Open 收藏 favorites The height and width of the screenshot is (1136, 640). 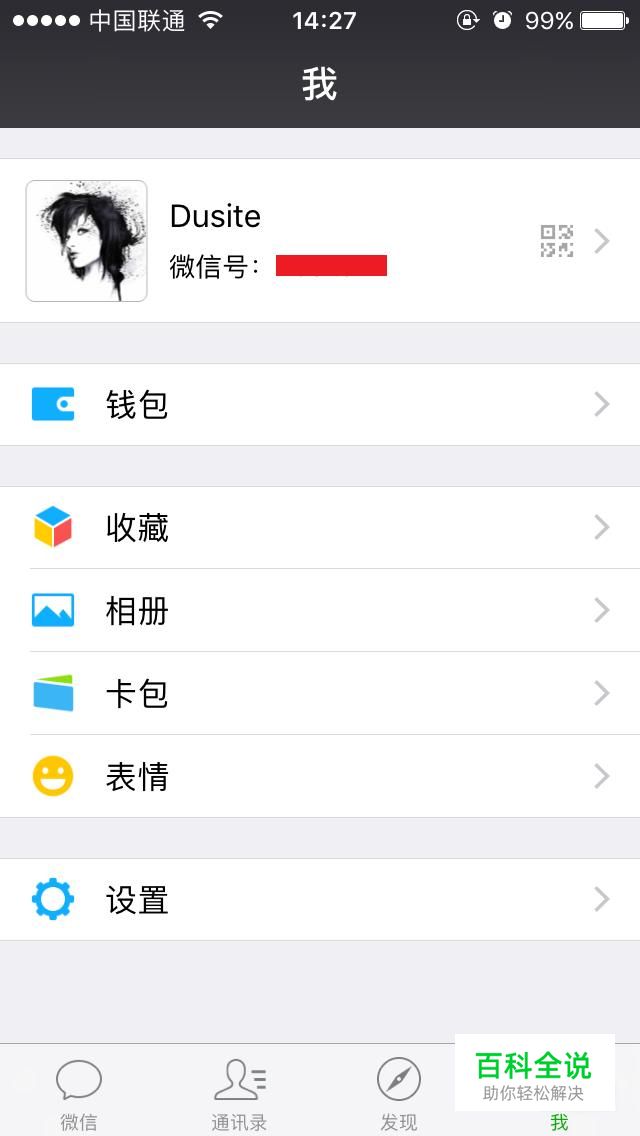click(320, 527)
